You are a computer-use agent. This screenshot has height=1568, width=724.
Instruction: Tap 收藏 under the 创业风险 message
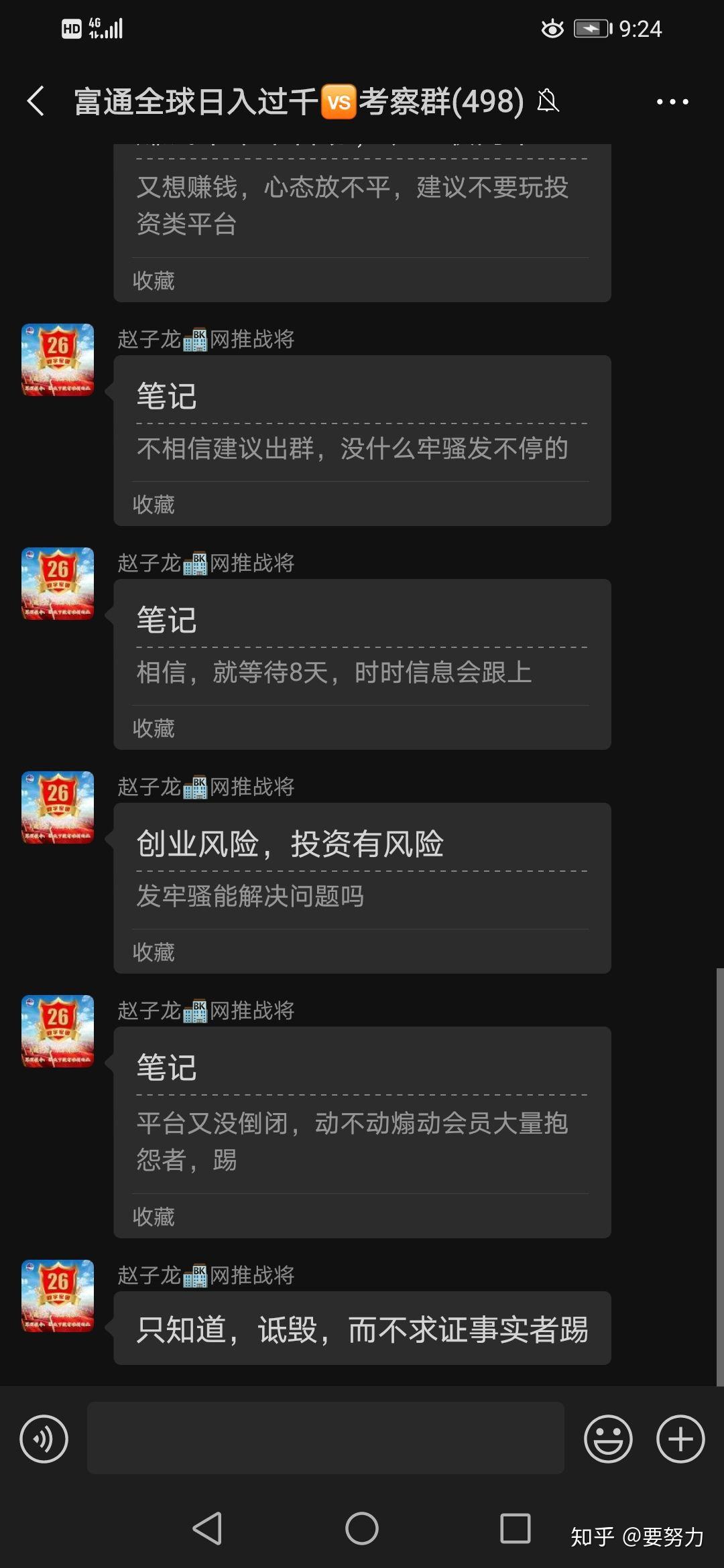pyautogui.click(x=153, y=950)
